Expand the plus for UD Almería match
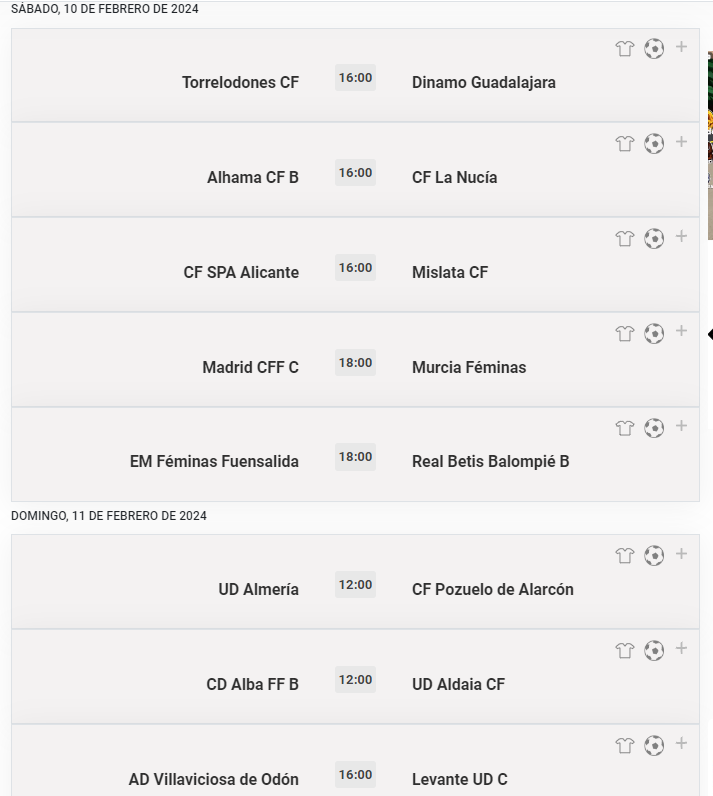The height and width of the screenshot is (796, 713). 681,554
